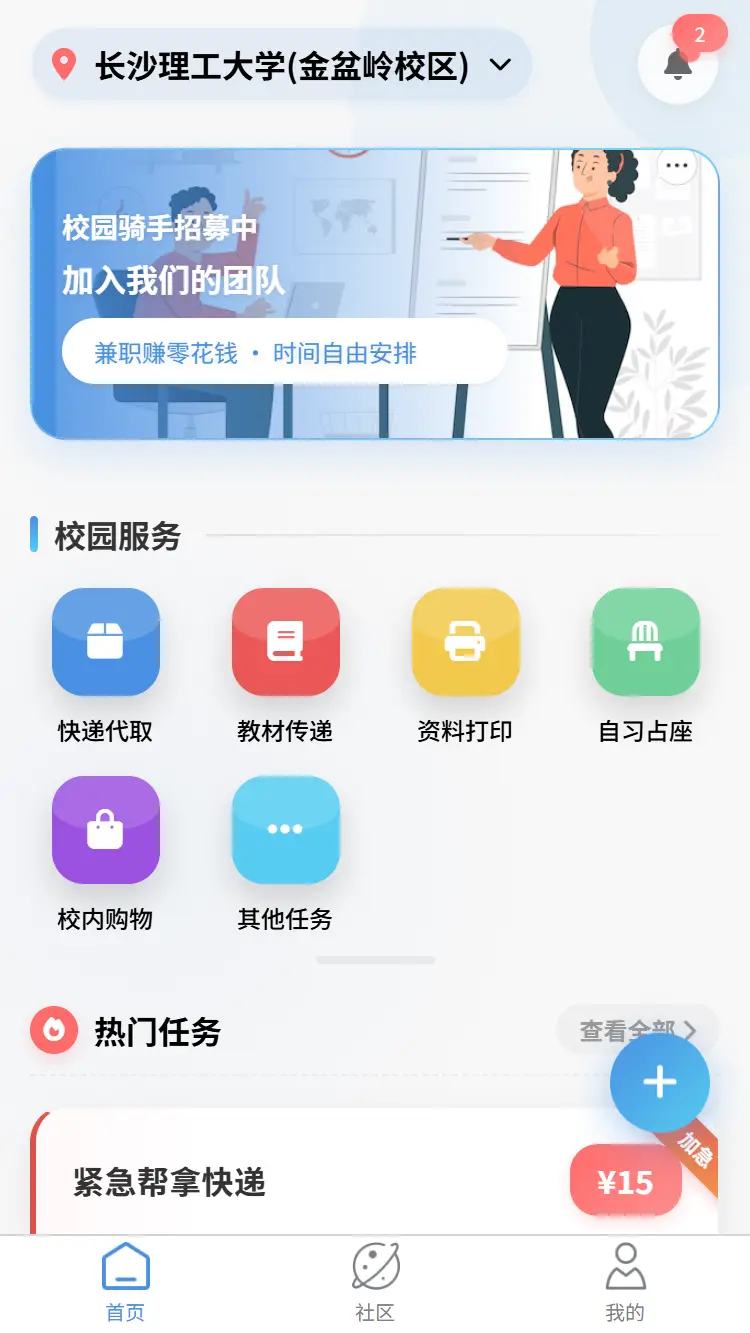The height and width of the screenshot is (1333, 750).
Task: Switch to the 首页 tab
Action: tap(125, 1282)
